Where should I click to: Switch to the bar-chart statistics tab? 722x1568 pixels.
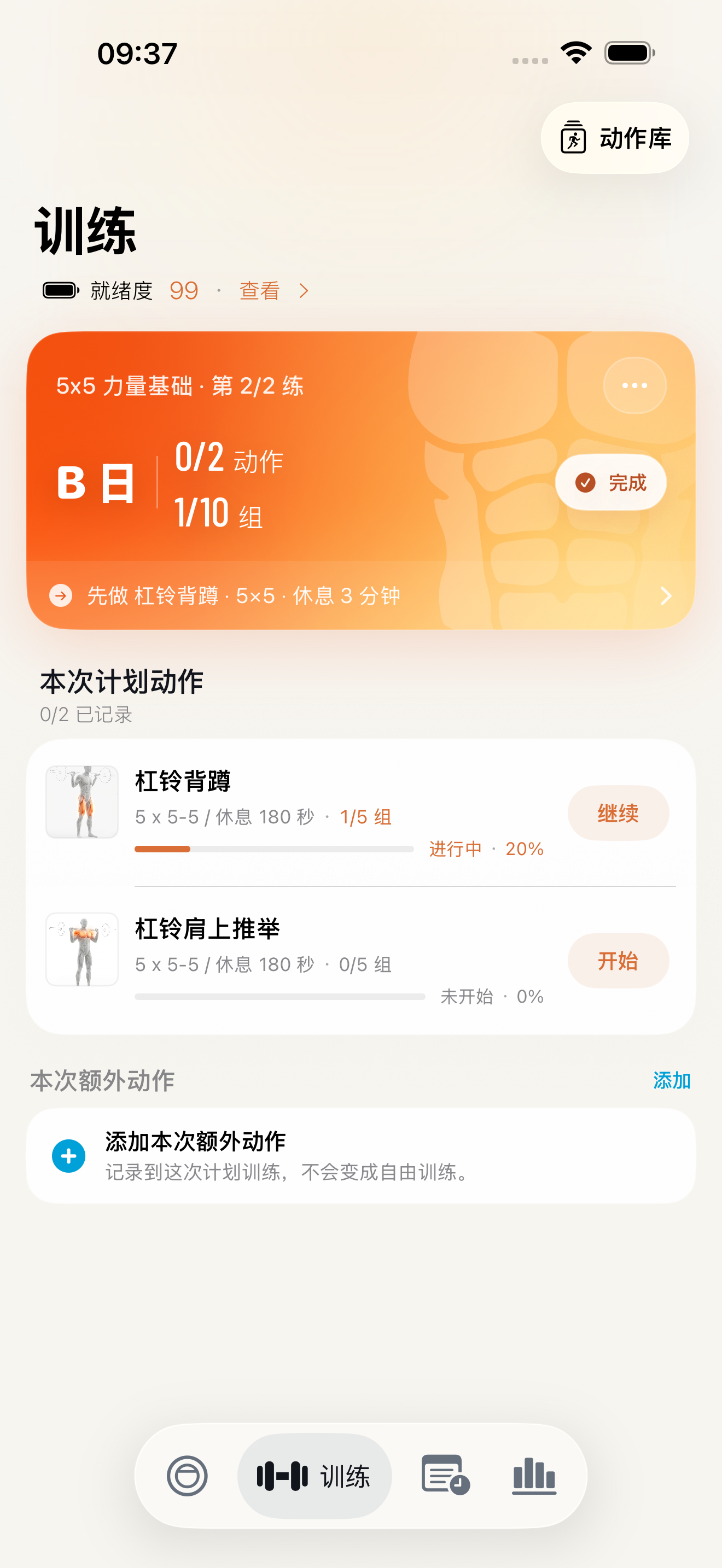coord(534,1476)
